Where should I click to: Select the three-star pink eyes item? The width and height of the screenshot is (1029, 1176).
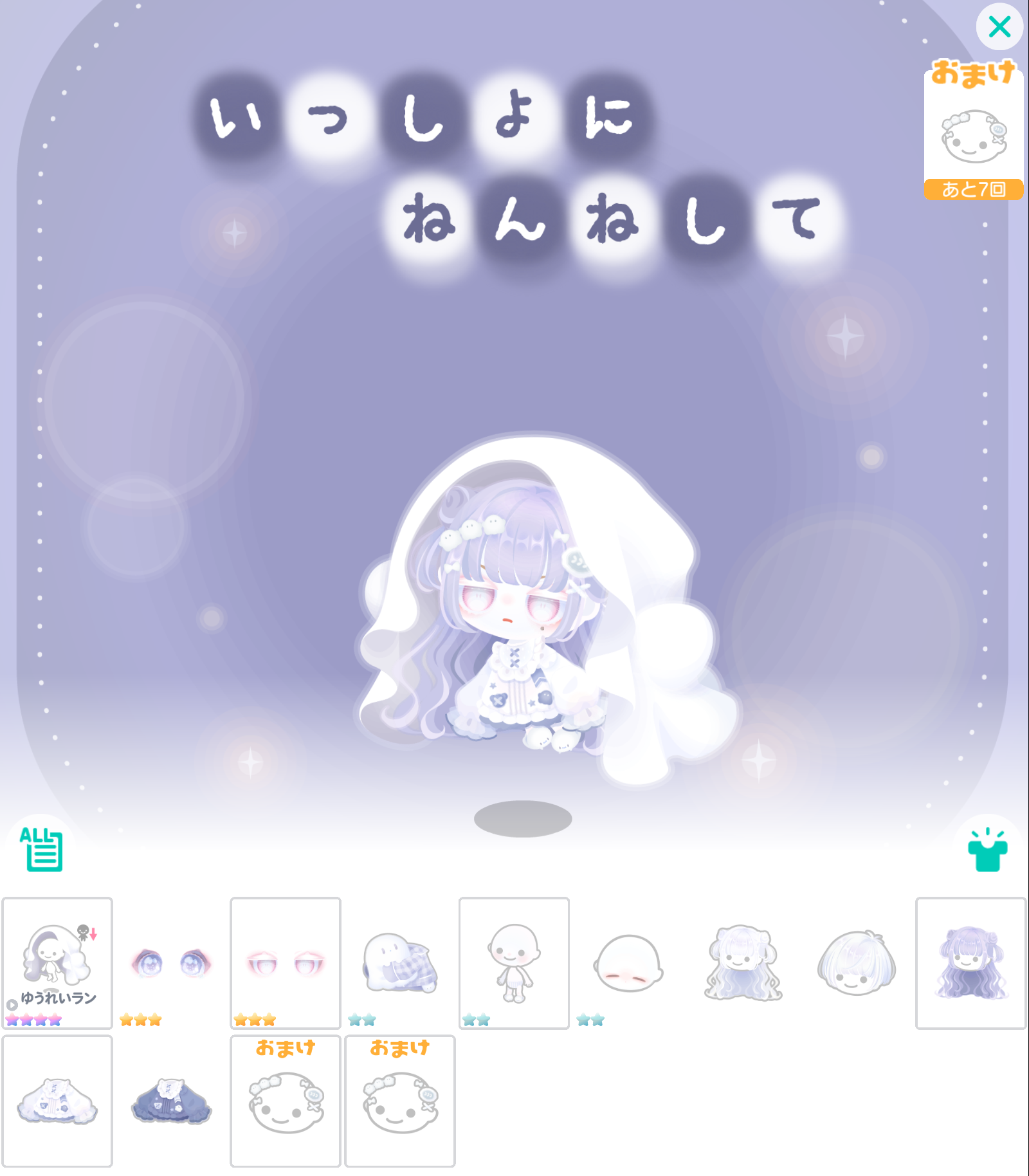pyautogui.click(x=286, y=962)
